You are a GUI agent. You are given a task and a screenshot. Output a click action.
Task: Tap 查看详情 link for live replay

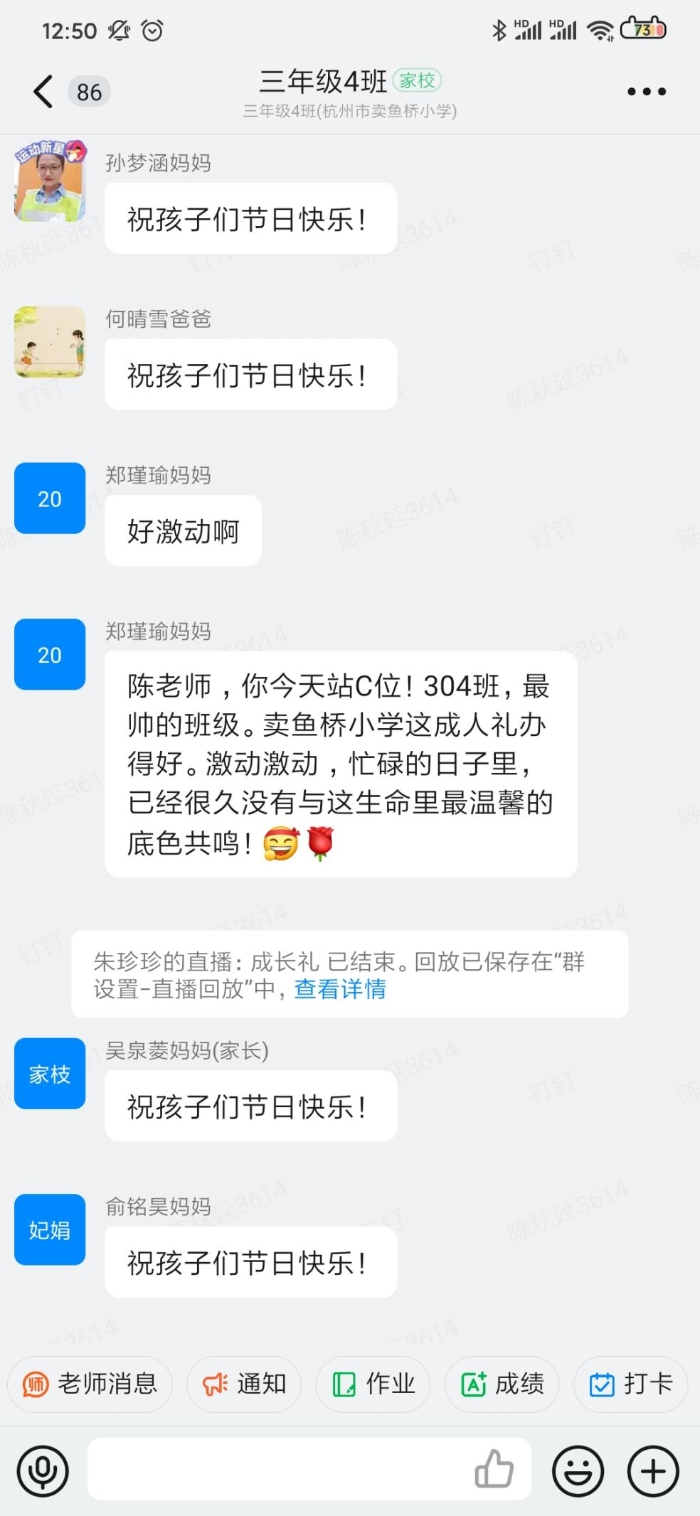coord(340,989)
